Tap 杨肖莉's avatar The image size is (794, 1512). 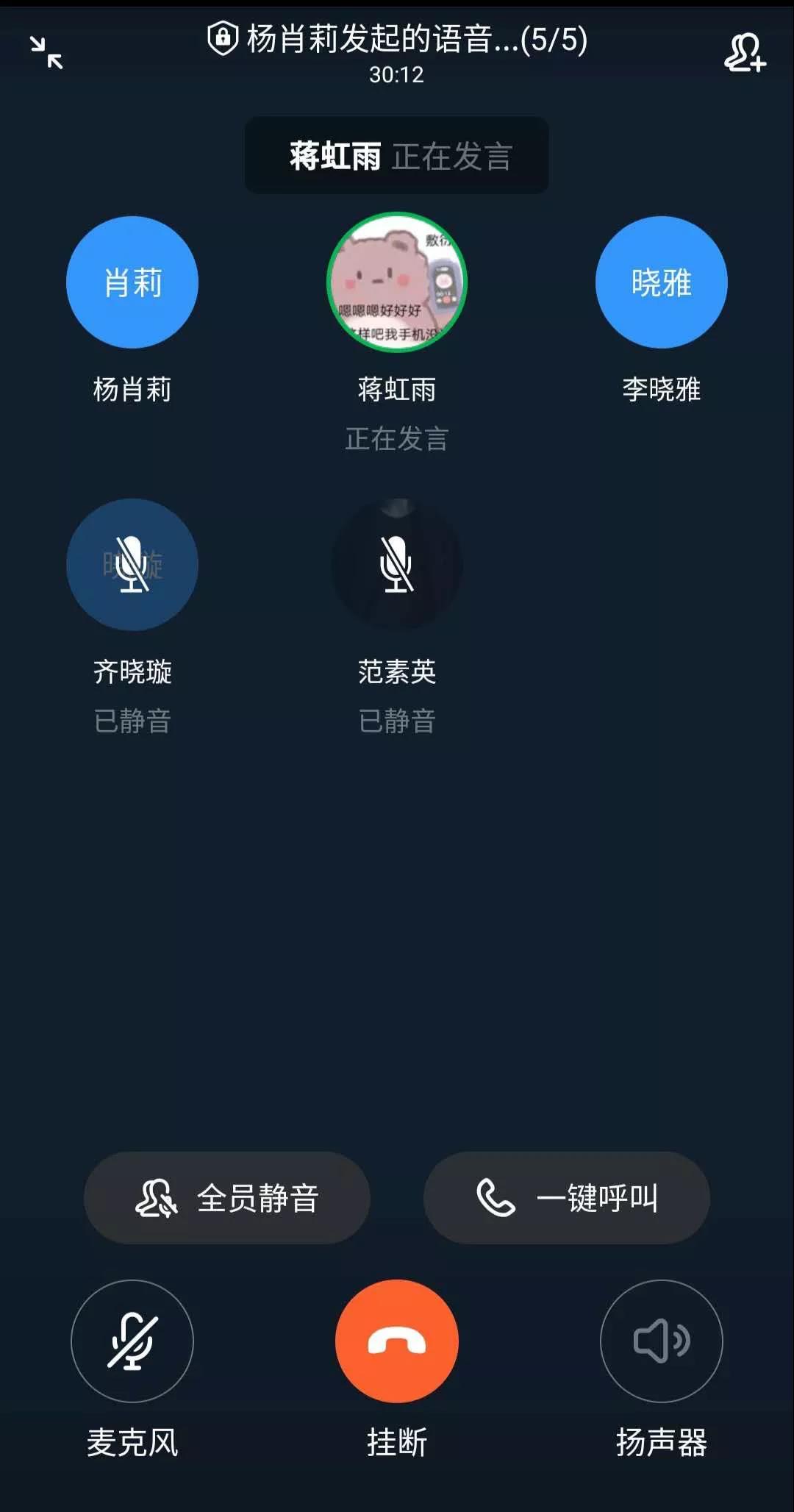click(x=132, y=282)
